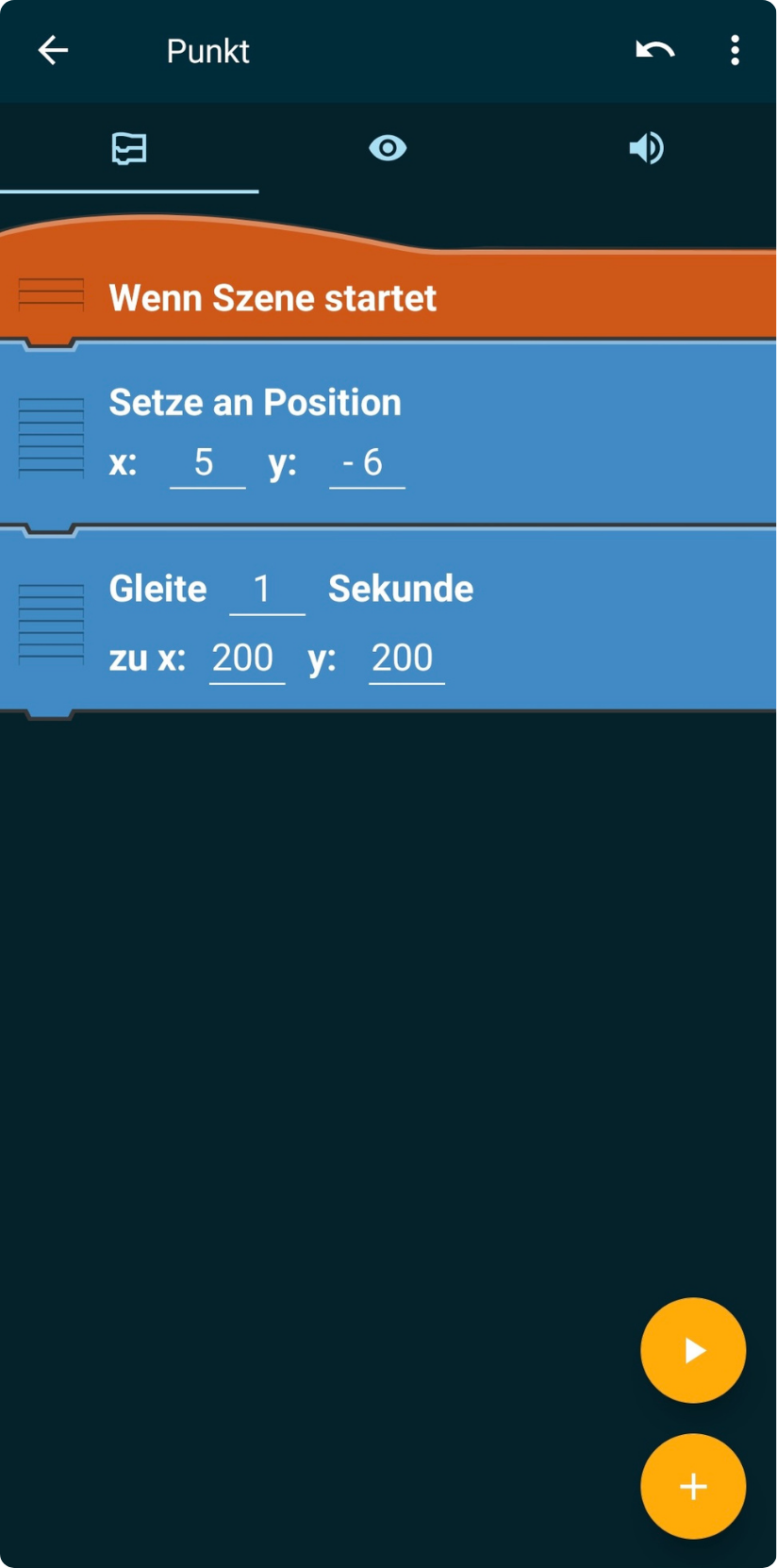Image resolution: width=777 pixels, height=1568 pixels.
Task: Edit the 'zu x' value of Gleite
Action: point(245,659)
